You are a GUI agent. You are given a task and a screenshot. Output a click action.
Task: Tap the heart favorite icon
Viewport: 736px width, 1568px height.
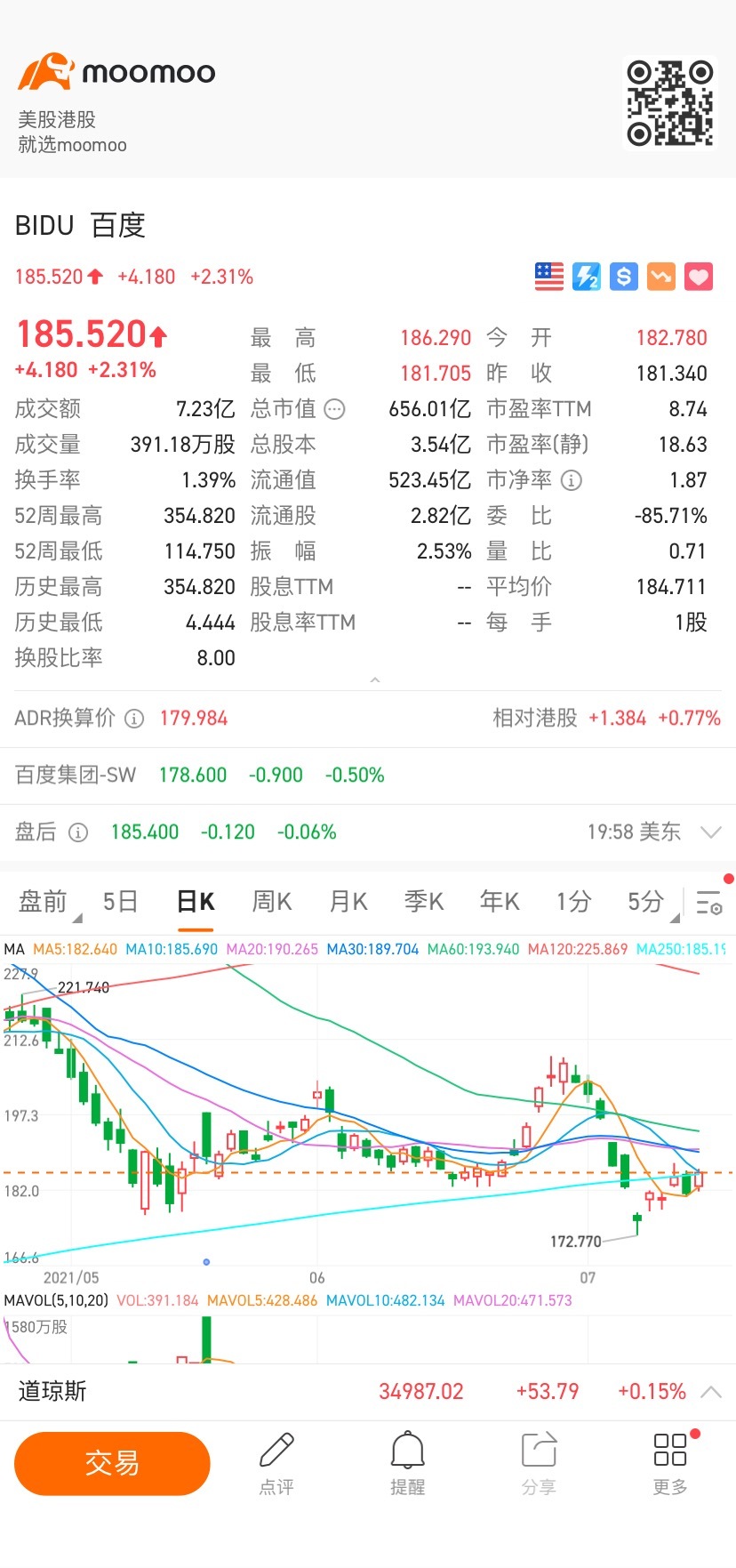(699, 277)
